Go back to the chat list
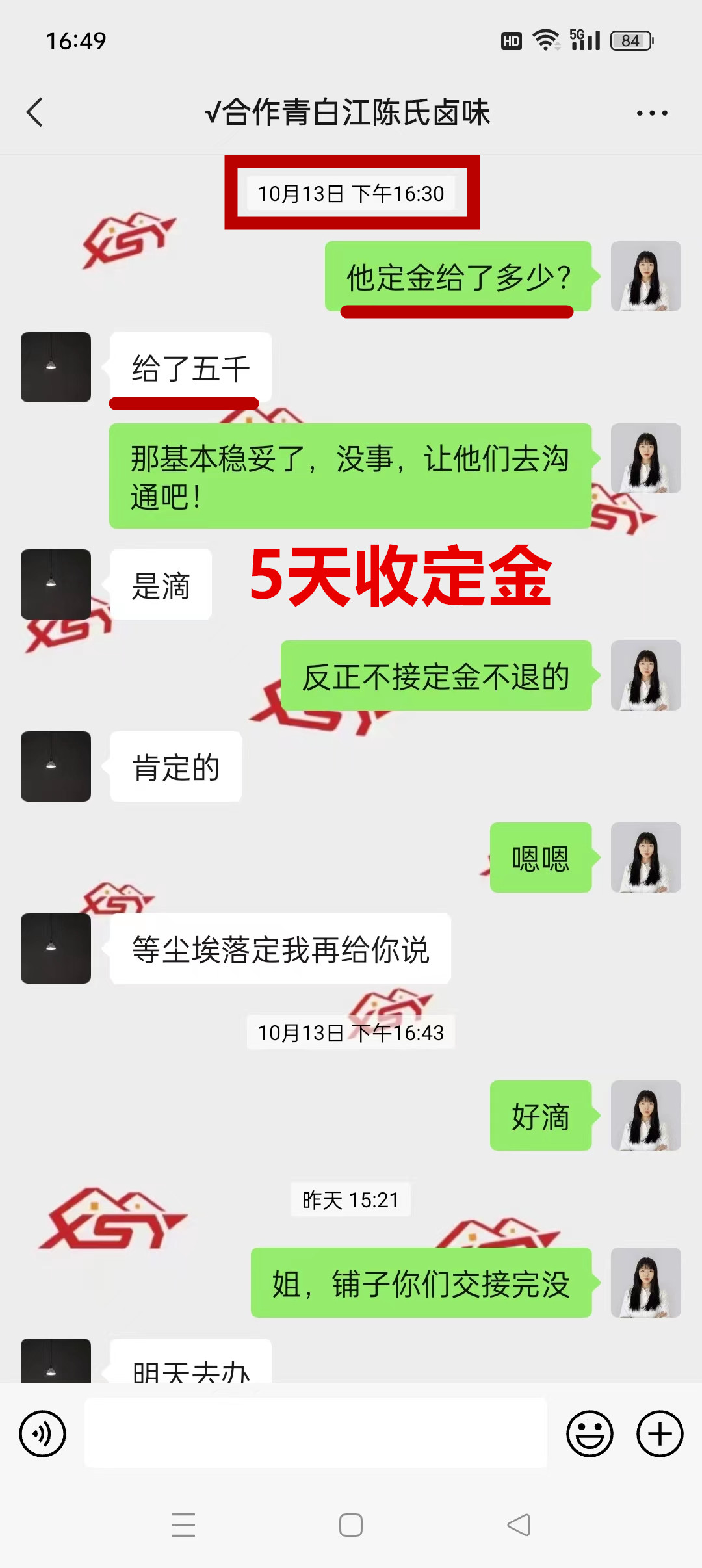This screenshot has height=1568, width=702. tap(35, 112)
